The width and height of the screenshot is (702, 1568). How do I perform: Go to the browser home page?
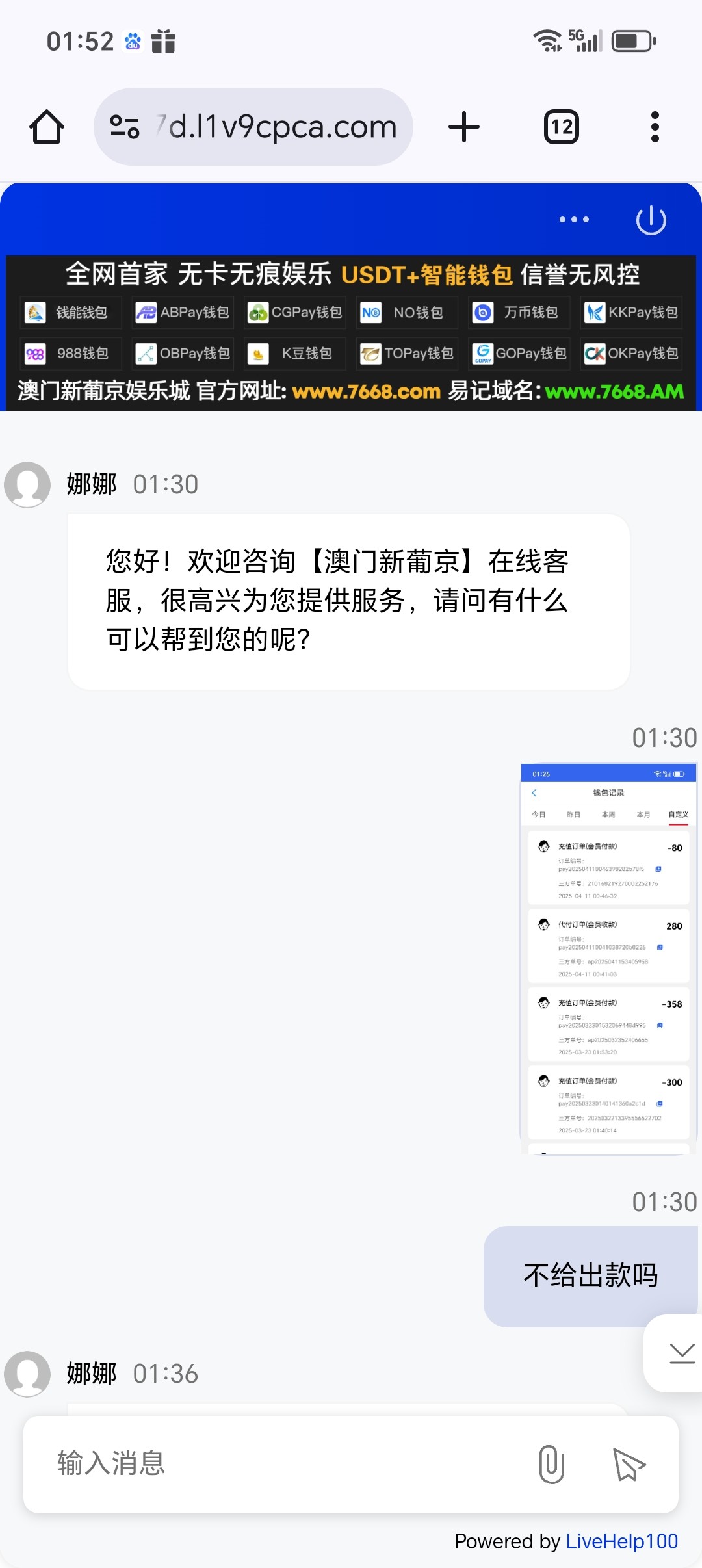[x=47, y=127]
